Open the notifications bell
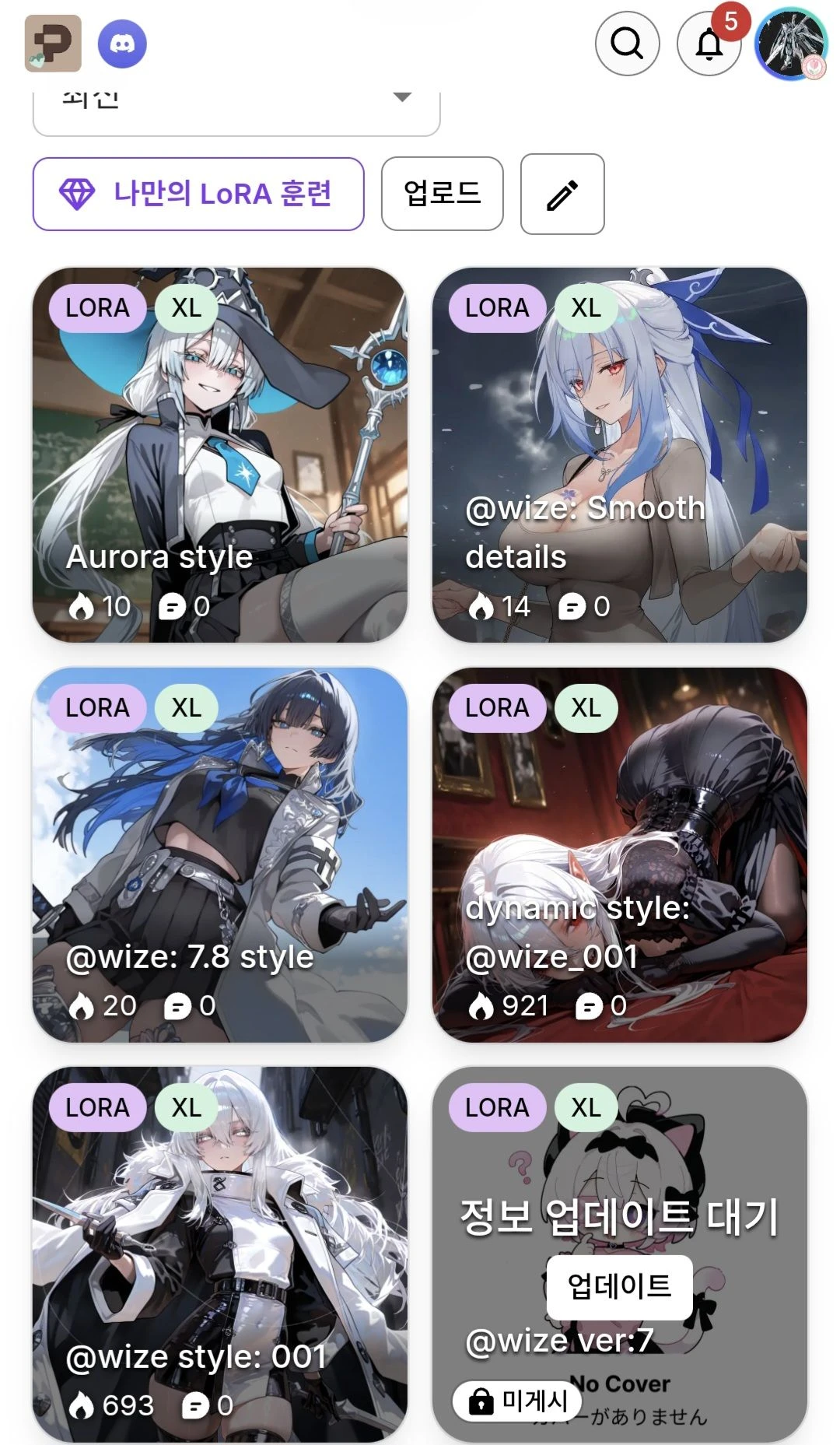 (709, 44)
